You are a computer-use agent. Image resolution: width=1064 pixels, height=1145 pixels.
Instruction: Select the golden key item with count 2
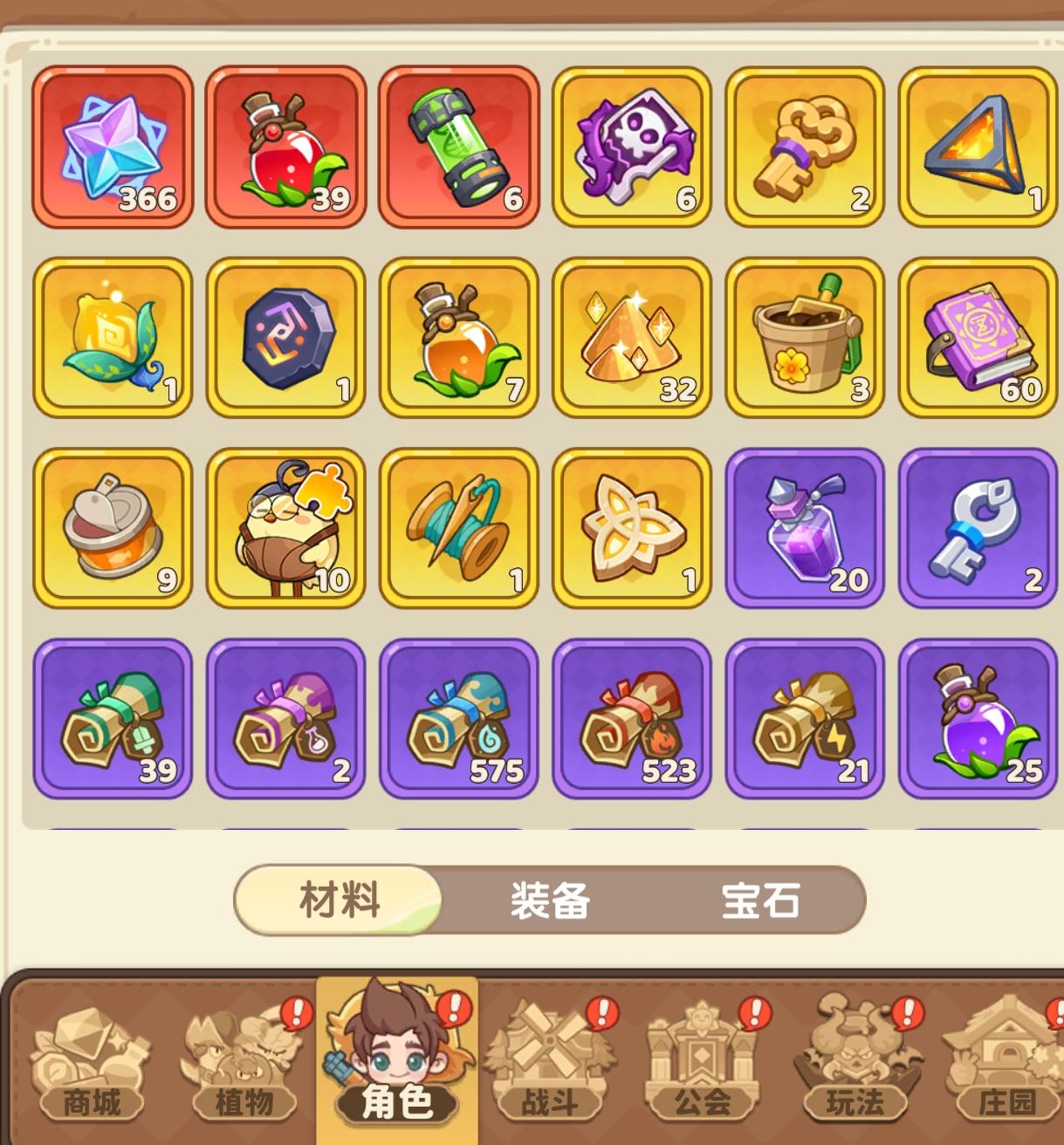(805, 147)
